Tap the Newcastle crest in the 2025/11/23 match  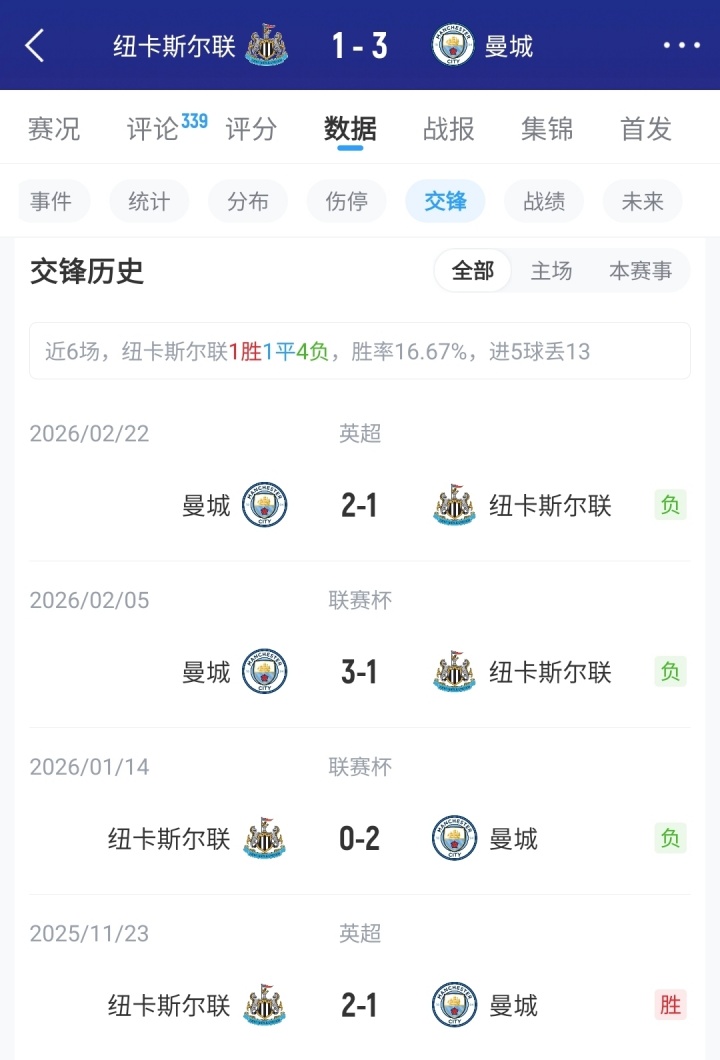[x=264, y=1005]
